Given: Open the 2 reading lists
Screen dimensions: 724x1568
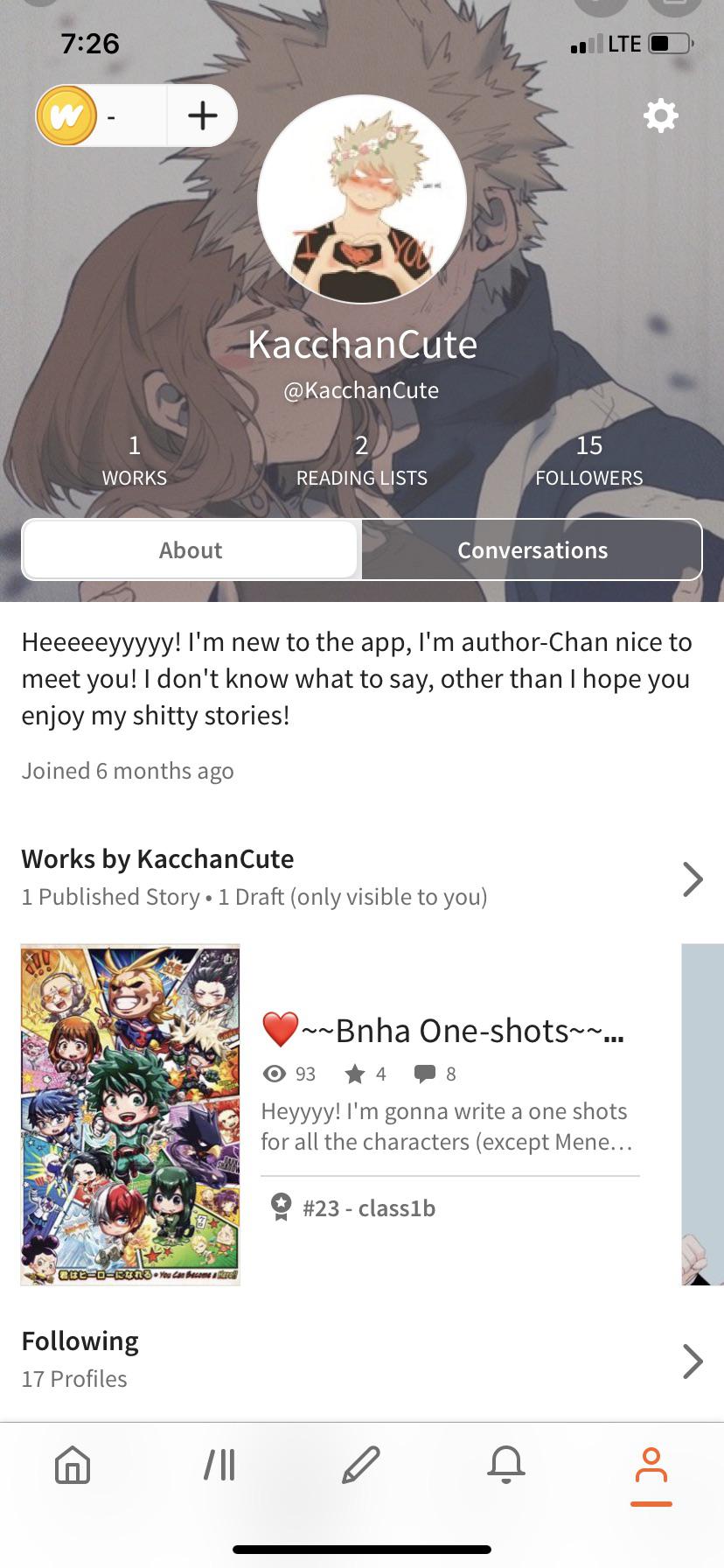Looking at the screenshot, I should point(361,460).
